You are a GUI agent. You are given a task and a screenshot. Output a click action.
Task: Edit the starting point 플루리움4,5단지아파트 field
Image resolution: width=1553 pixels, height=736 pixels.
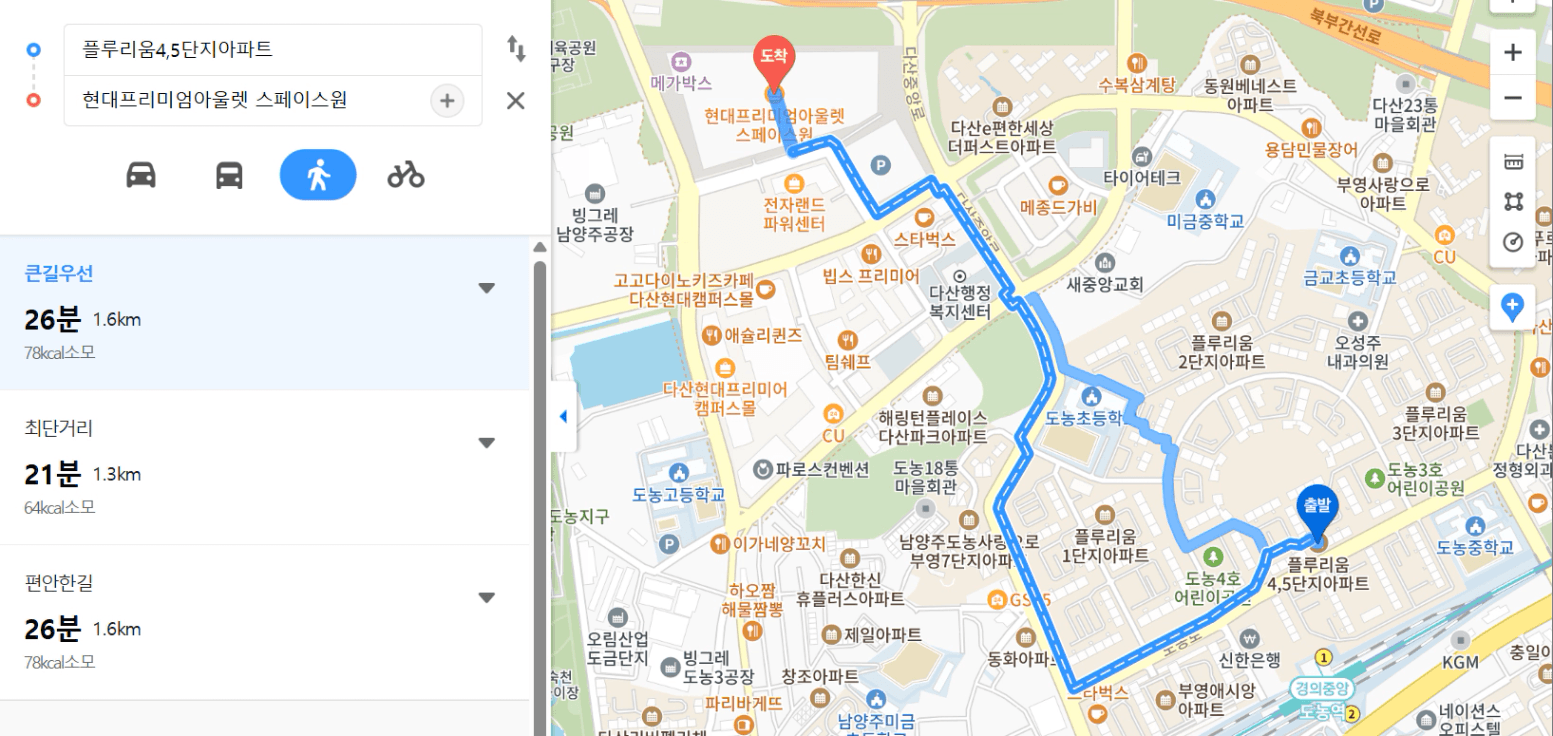point(270,49)
